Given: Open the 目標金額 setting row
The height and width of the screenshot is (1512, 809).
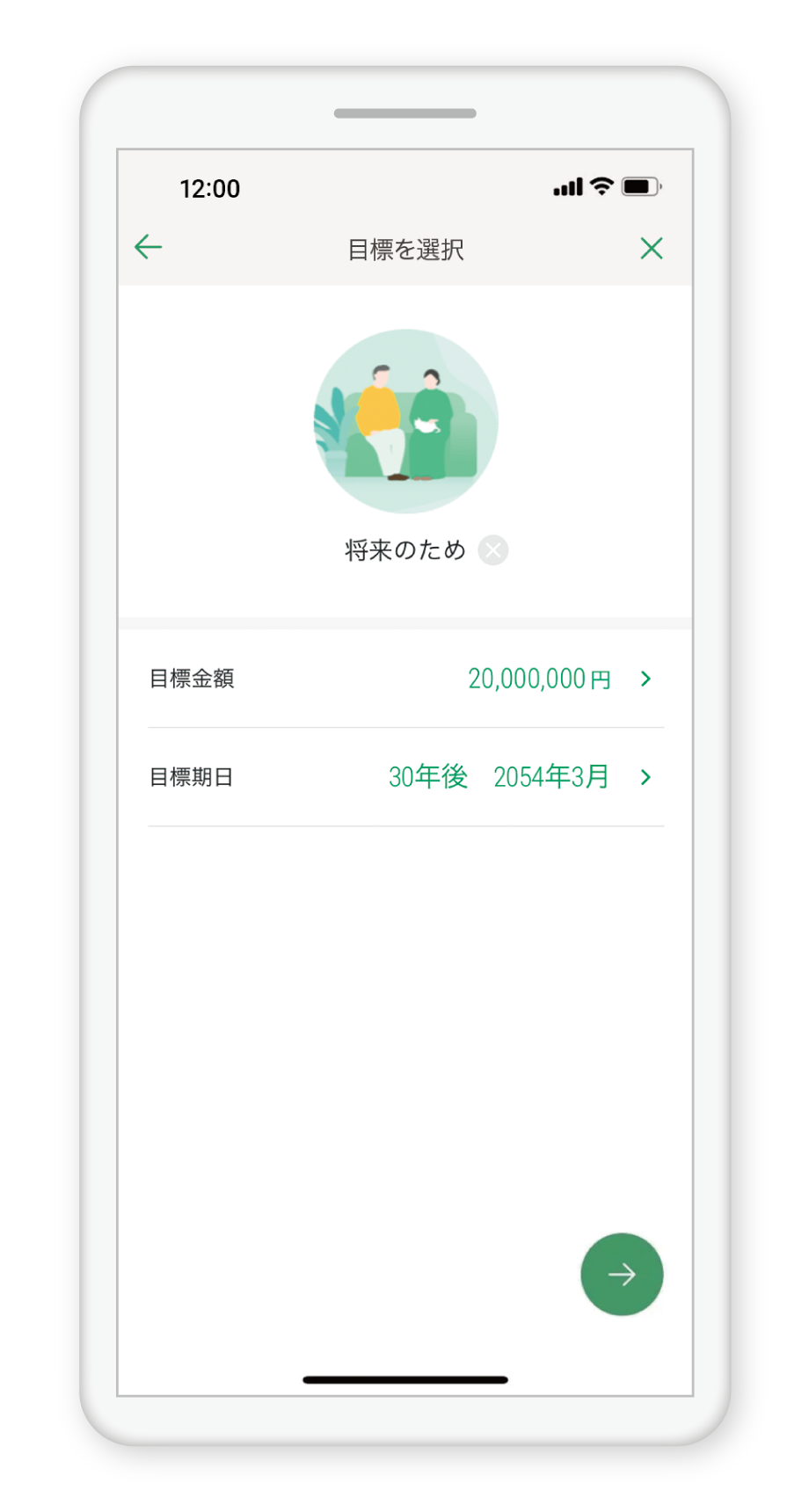Looking at the screenshot, I should coord(404,679).
